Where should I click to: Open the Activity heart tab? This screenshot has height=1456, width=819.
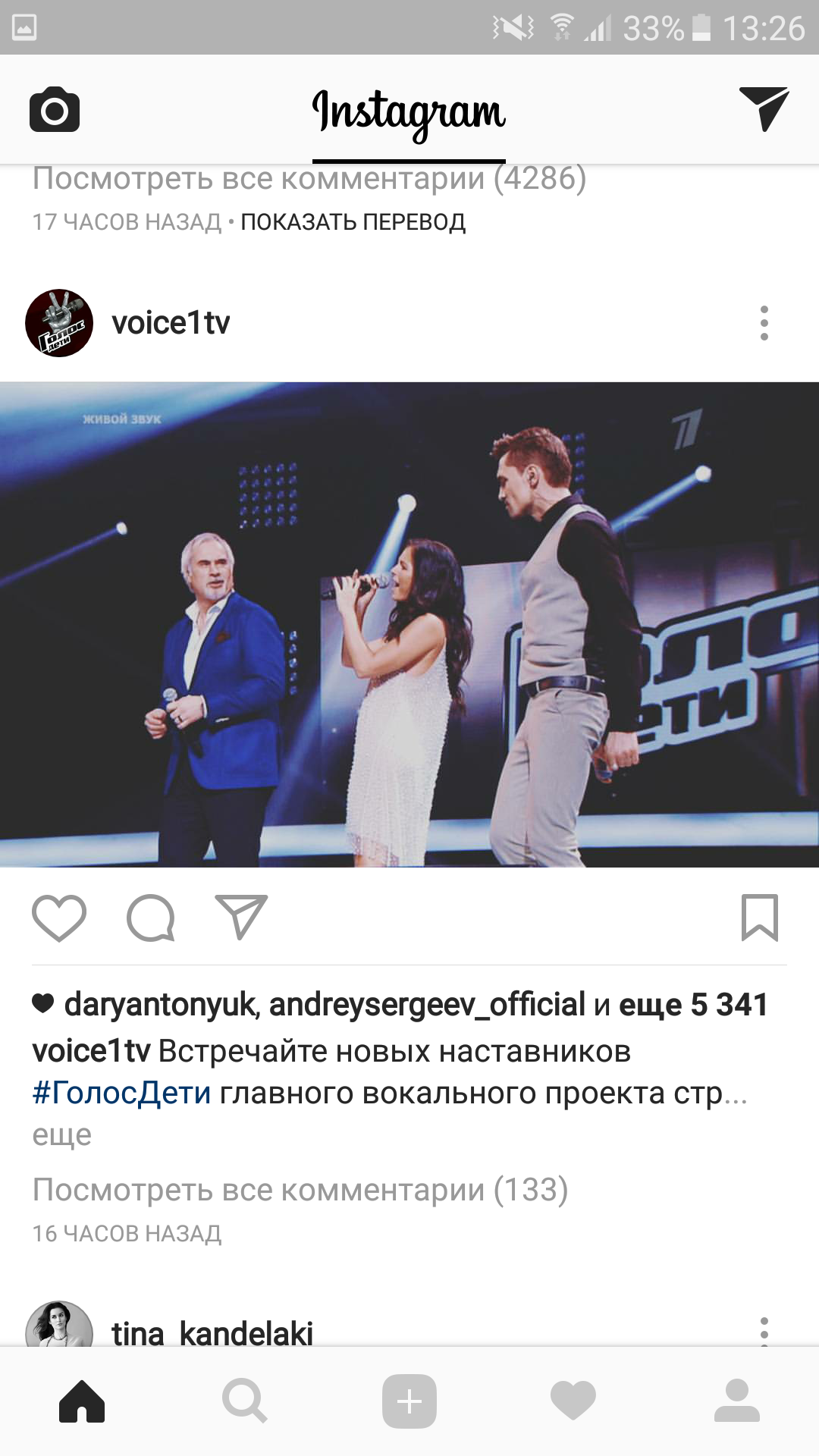(573, 1401)
